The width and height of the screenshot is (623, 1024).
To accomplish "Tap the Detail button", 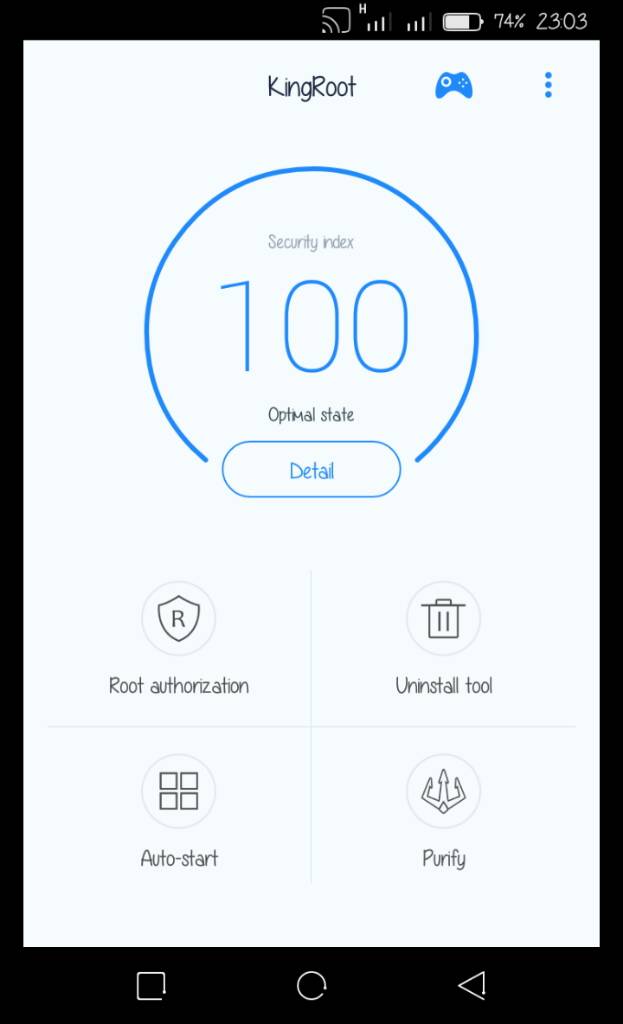I will 311,470.
